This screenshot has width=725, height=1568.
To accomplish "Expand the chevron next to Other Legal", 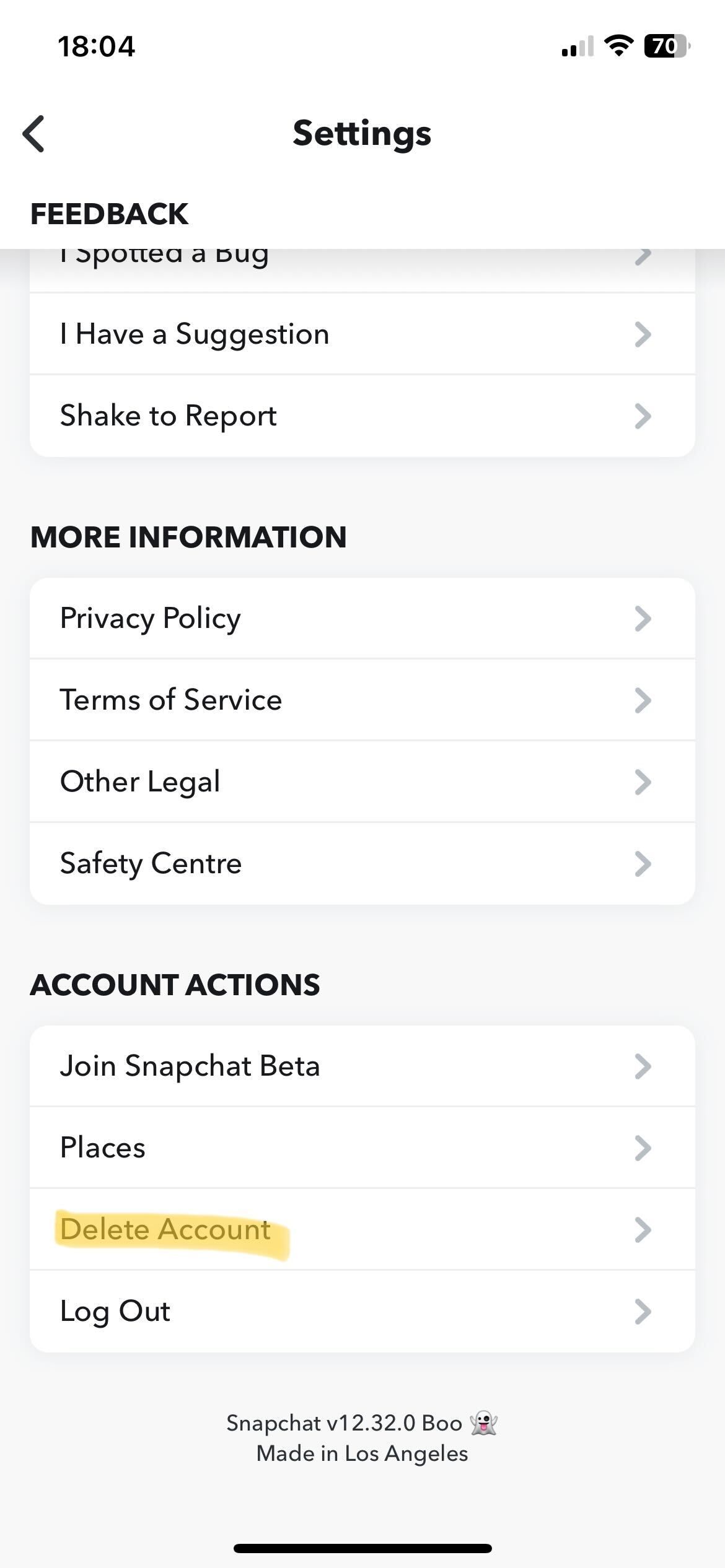I will coord(643,781).
